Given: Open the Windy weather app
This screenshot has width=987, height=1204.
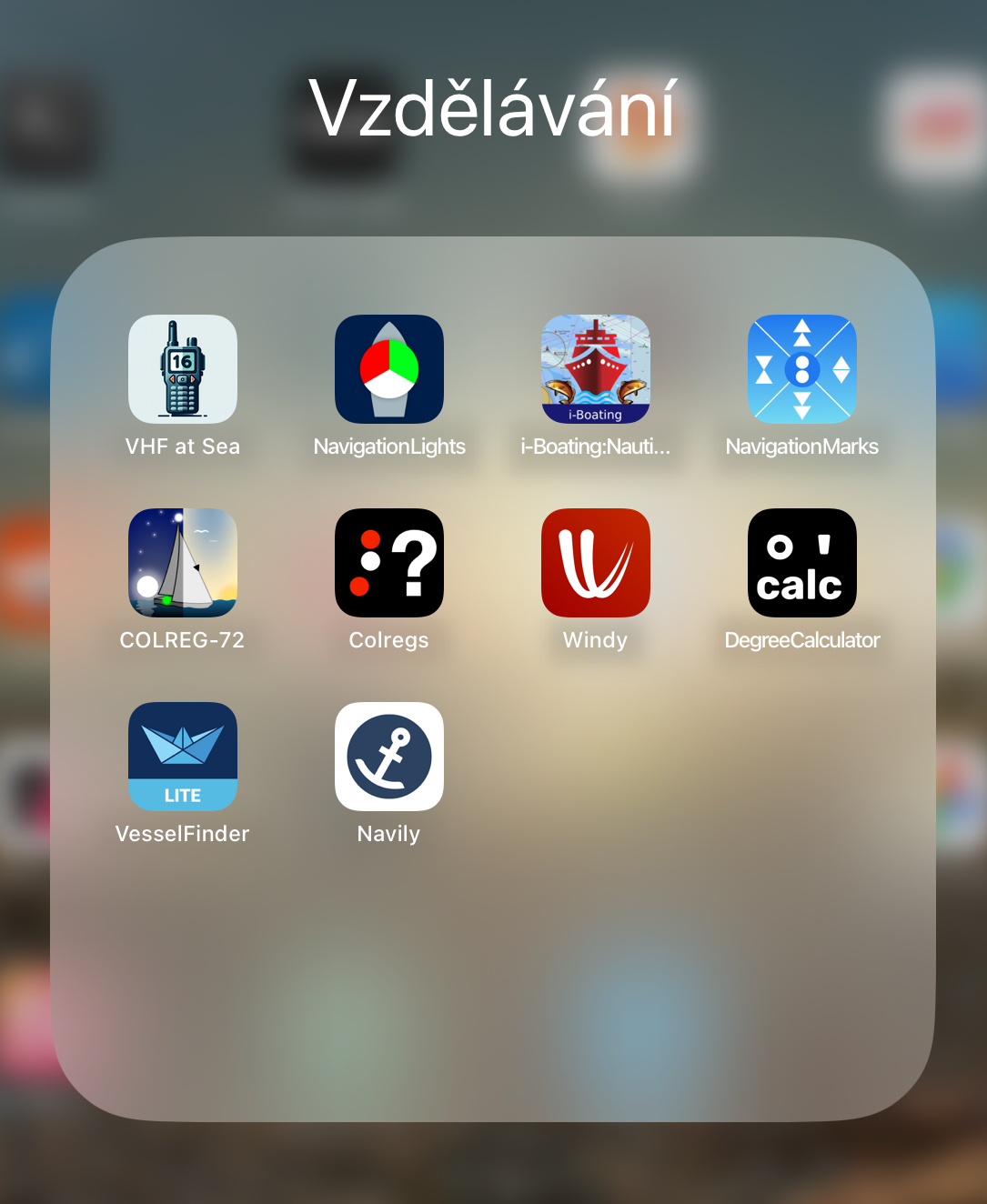Looking at the screenshot, I should (596, 563).
